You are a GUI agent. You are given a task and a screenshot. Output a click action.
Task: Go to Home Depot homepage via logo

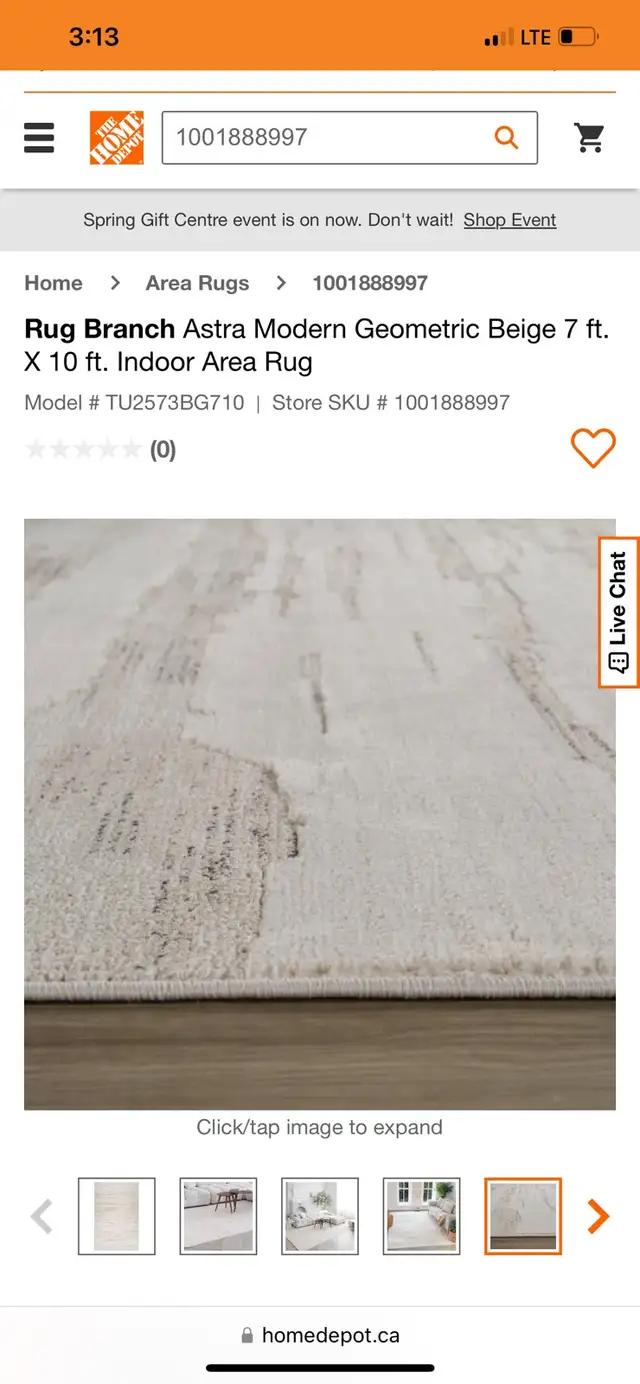point(117,137)
